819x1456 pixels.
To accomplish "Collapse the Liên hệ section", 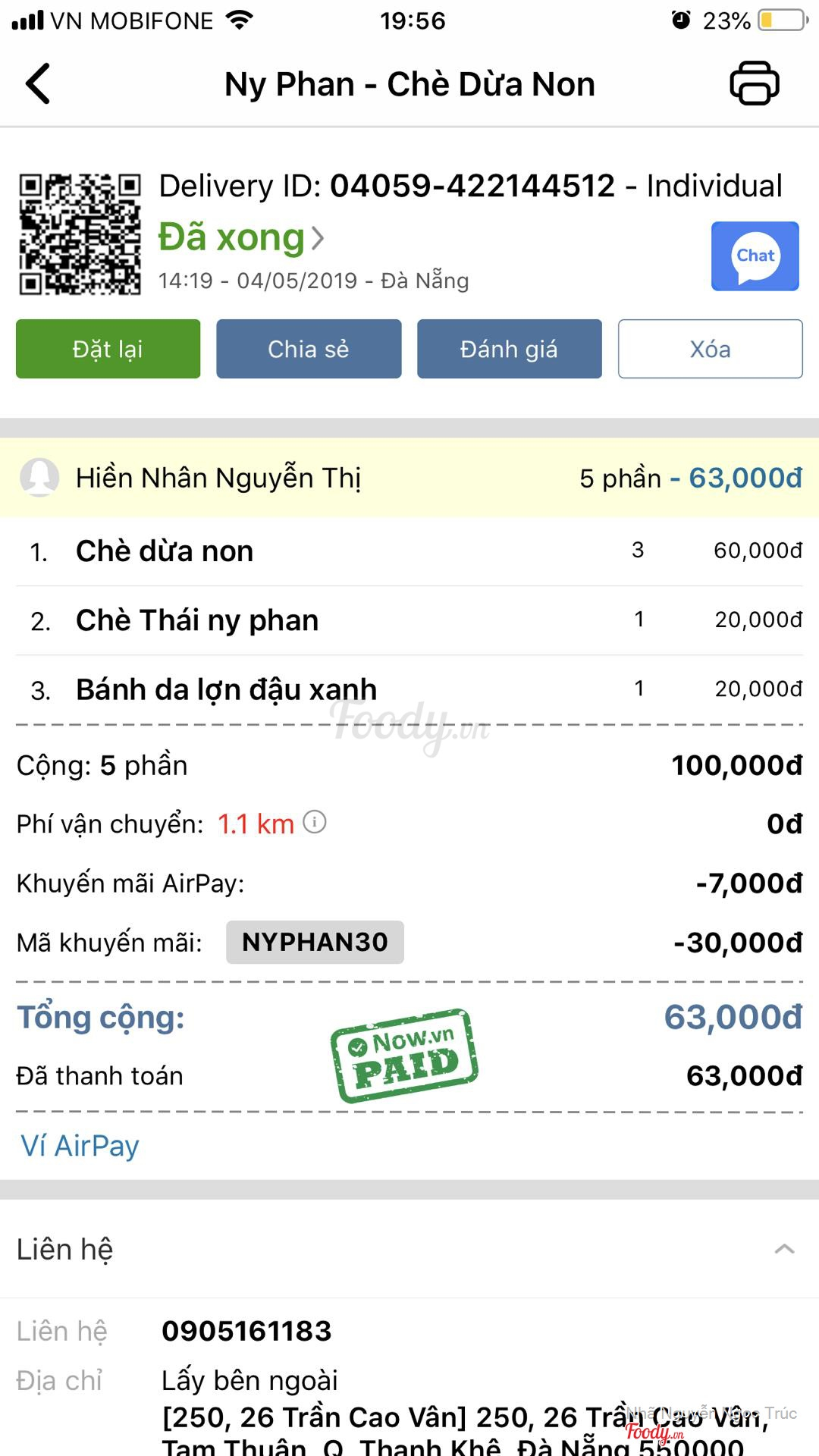I will (784, 1249).
